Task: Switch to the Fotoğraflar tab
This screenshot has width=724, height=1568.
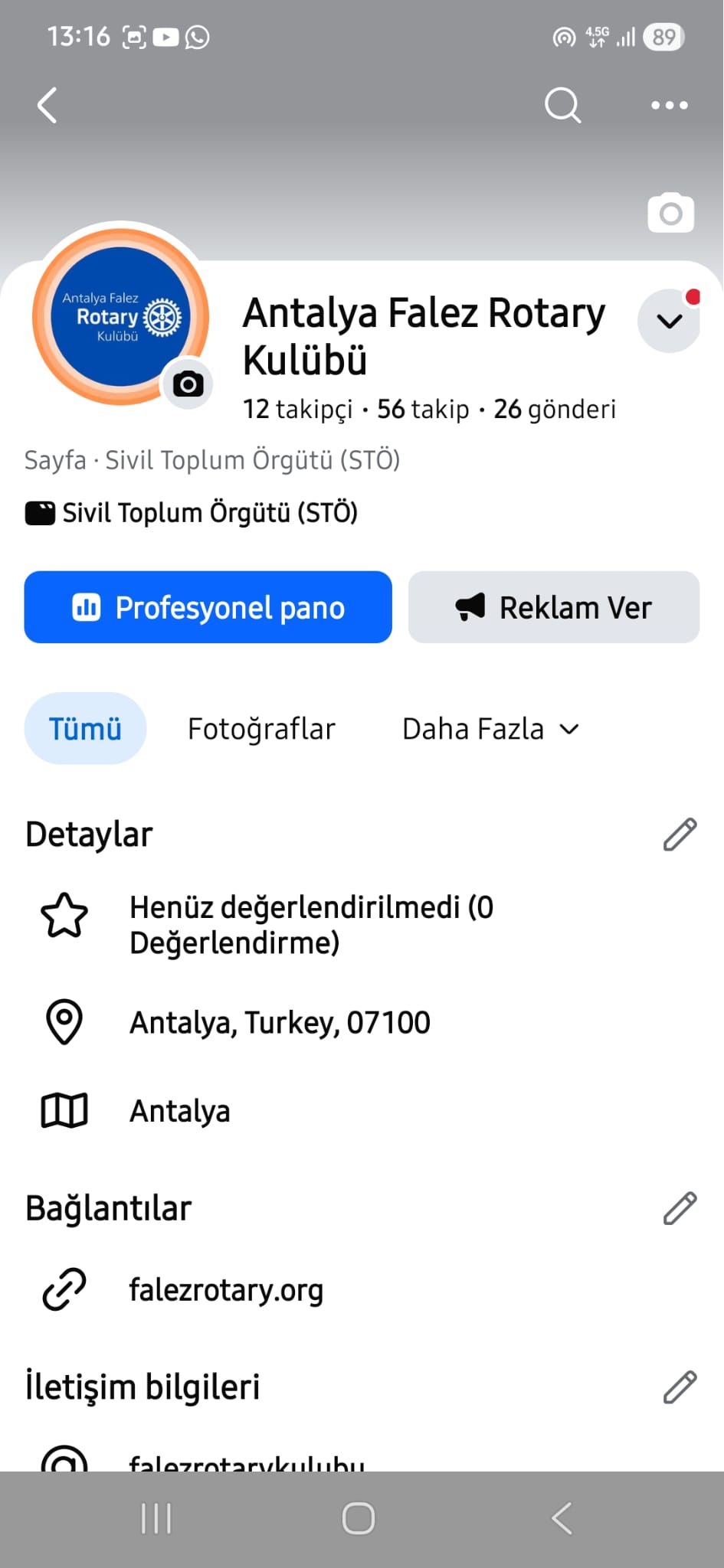Action: (261, 729)
